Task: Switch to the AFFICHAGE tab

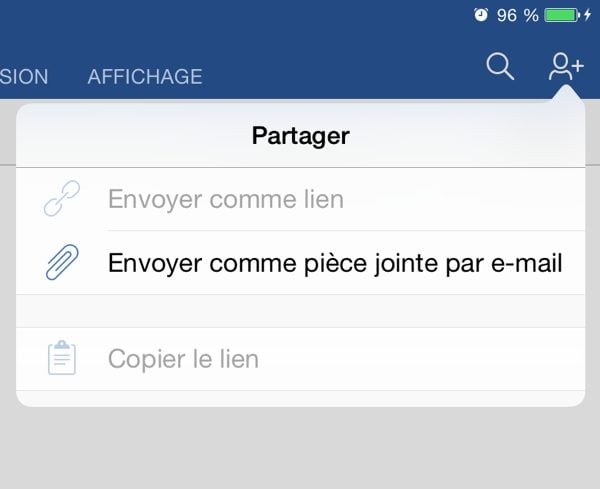Action: [x=145, y=76]
